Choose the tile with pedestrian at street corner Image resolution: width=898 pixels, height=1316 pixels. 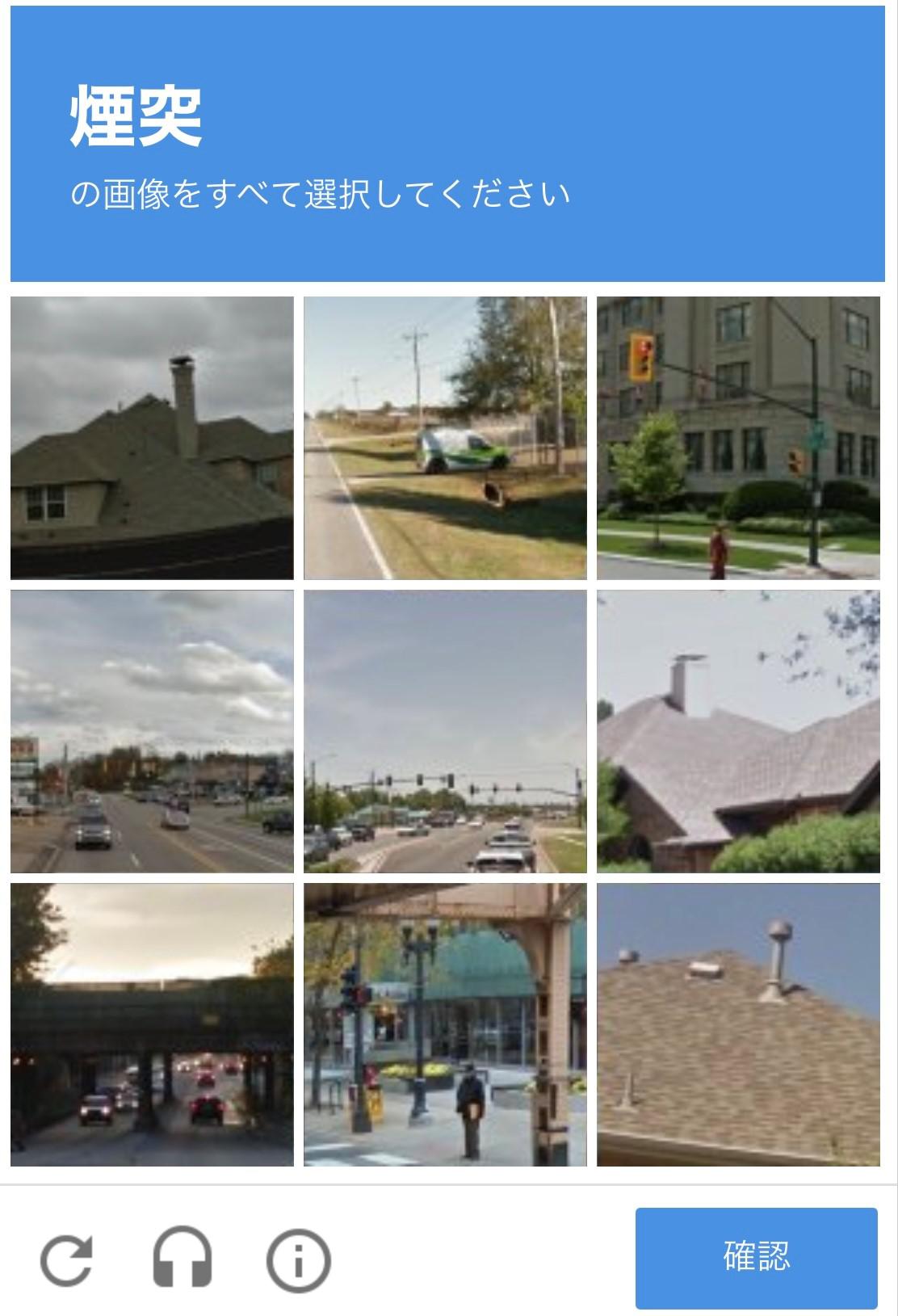coord(445,1024)
